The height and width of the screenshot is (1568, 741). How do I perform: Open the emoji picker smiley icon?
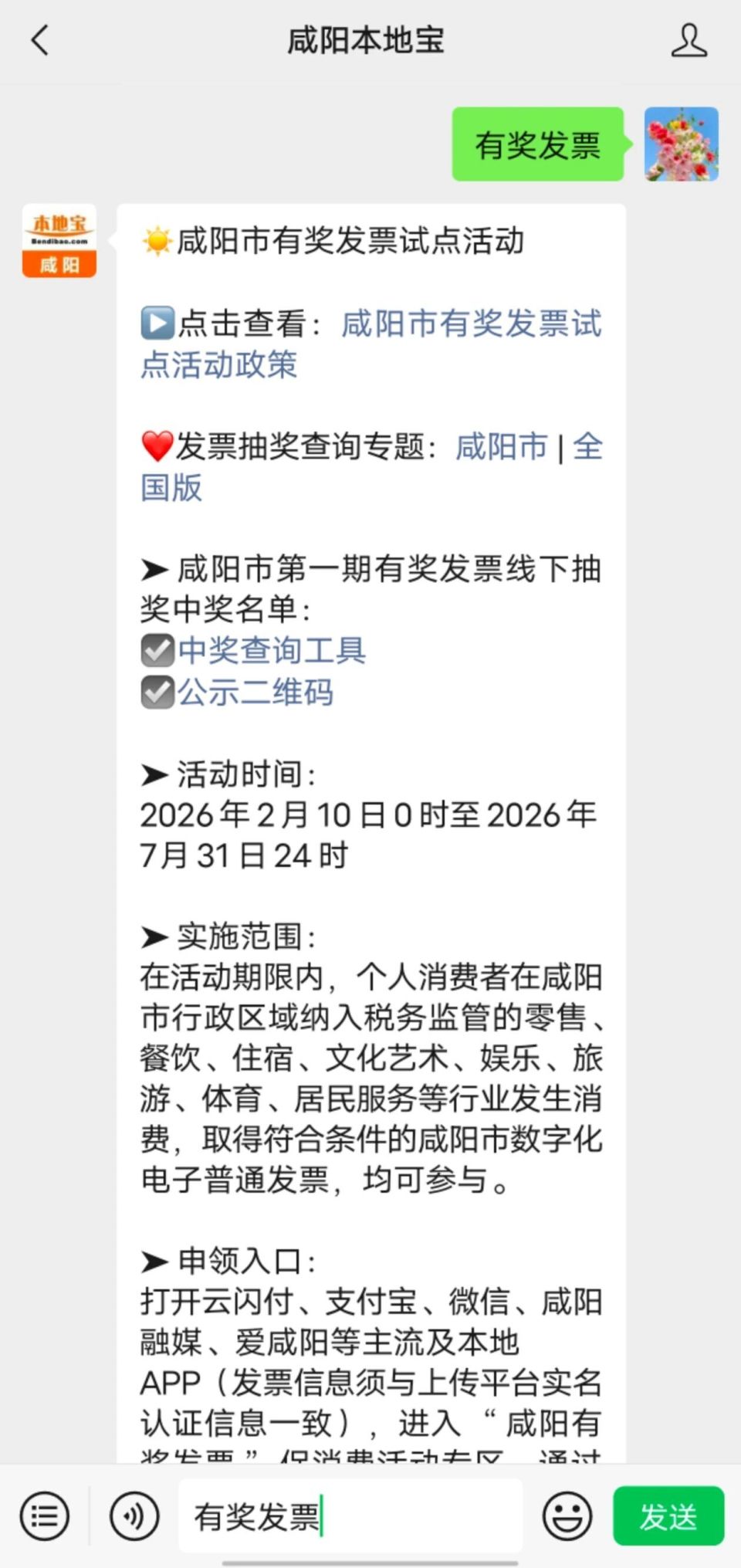click(567, 1515)
